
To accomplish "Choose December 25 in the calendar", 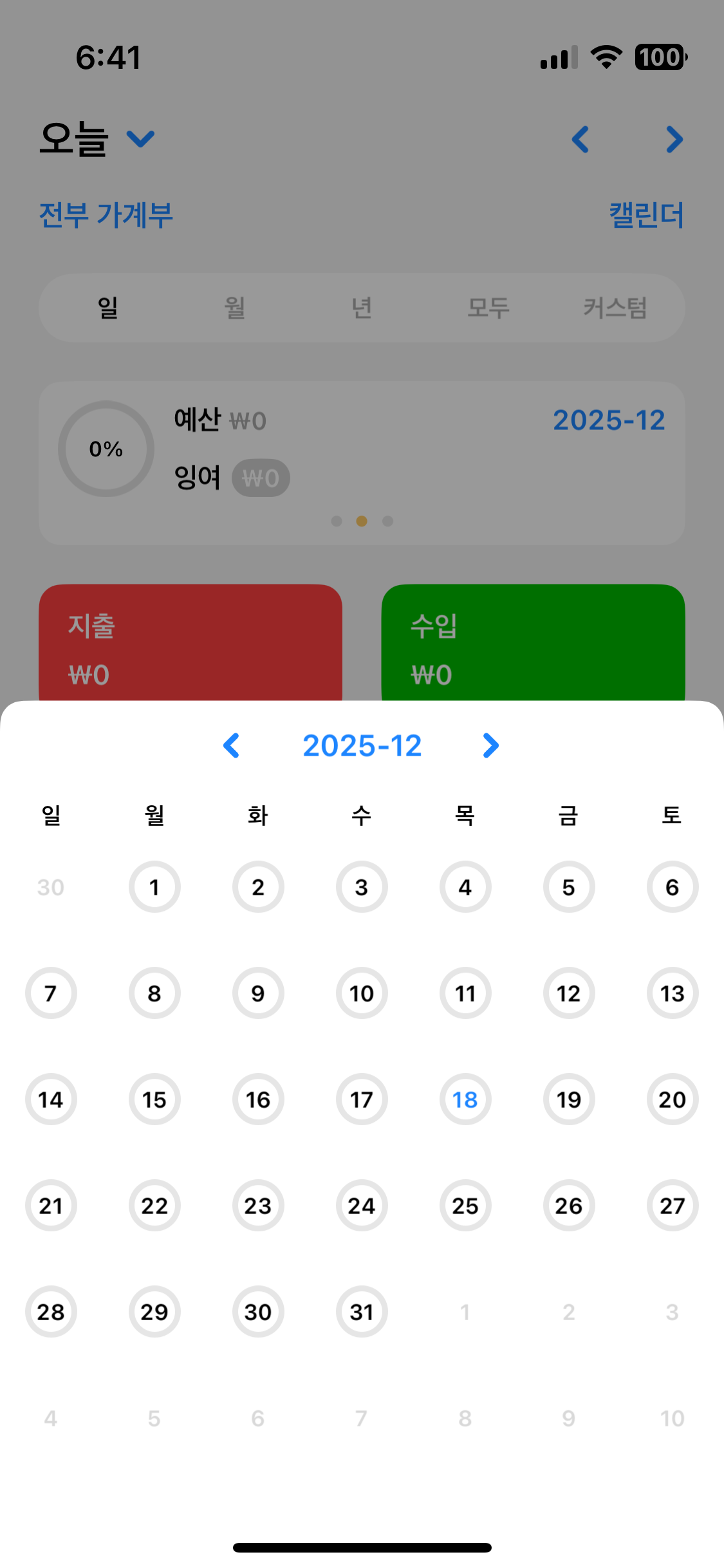I will click(x=465, y=1206).
